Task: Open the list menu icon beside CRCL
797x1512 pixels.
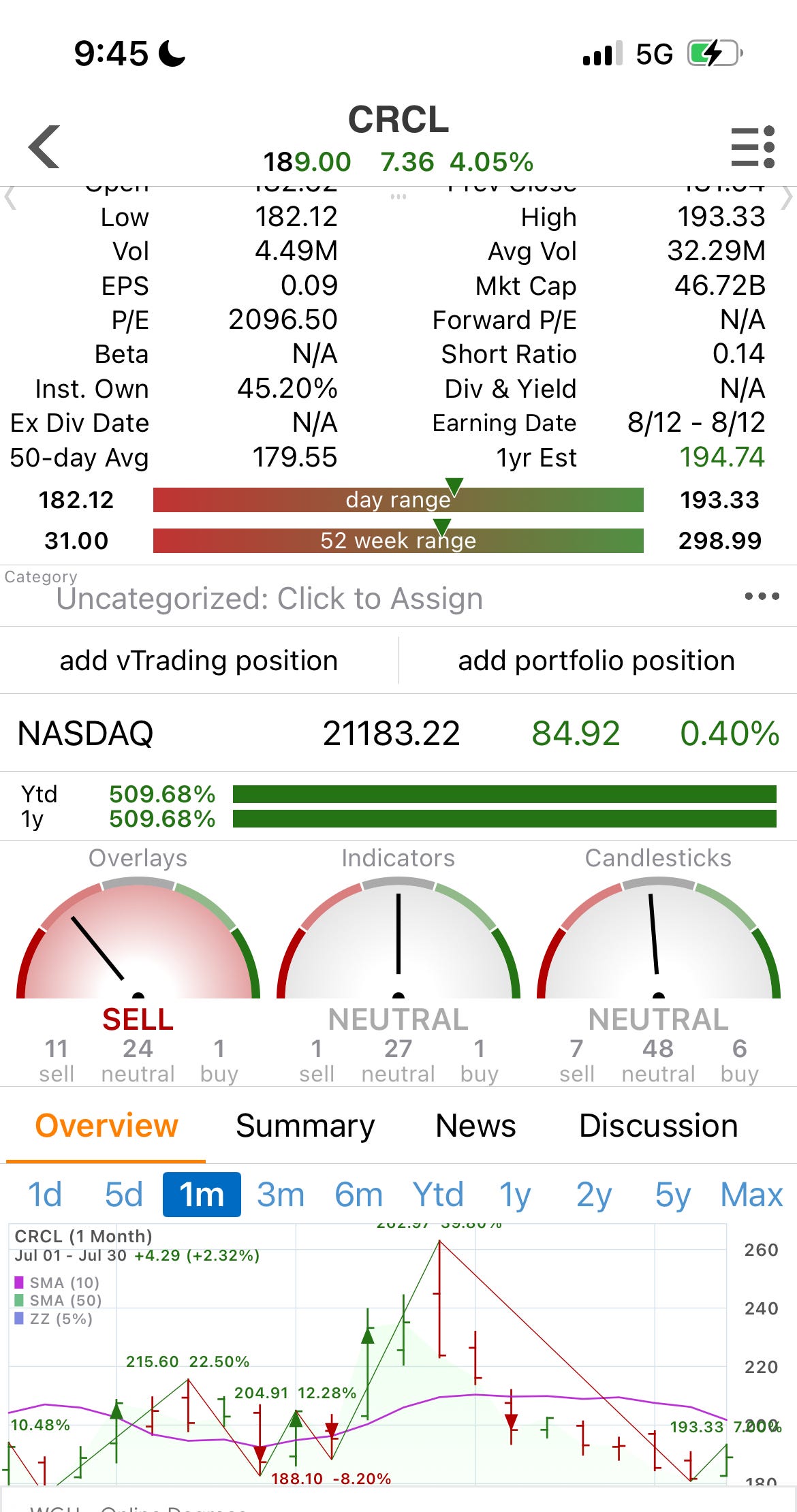Action: point(753,146)
